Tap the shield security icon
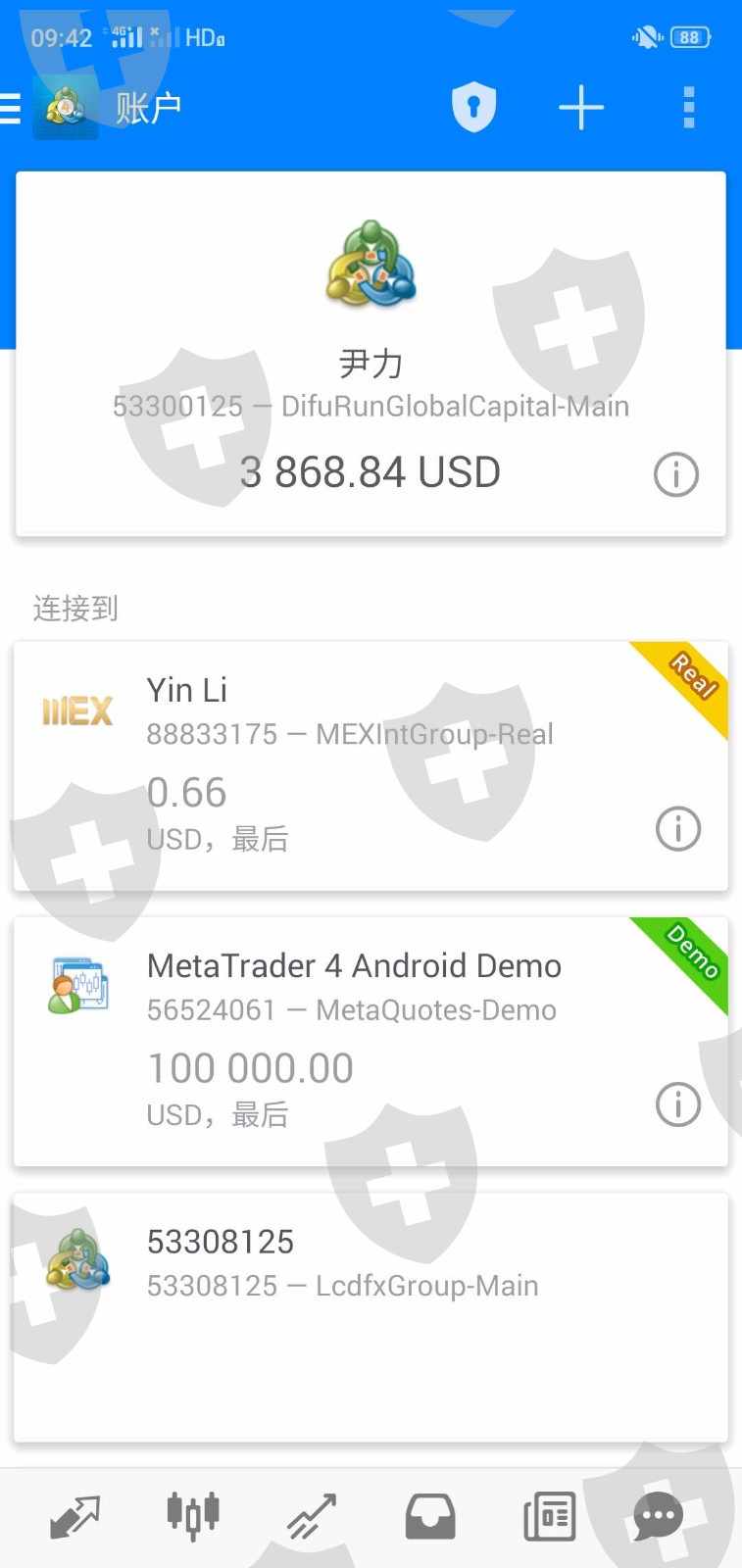Image resolution: width=742 pixels, height=1568 pixels. pyautogui.click(x=473, y=108)
